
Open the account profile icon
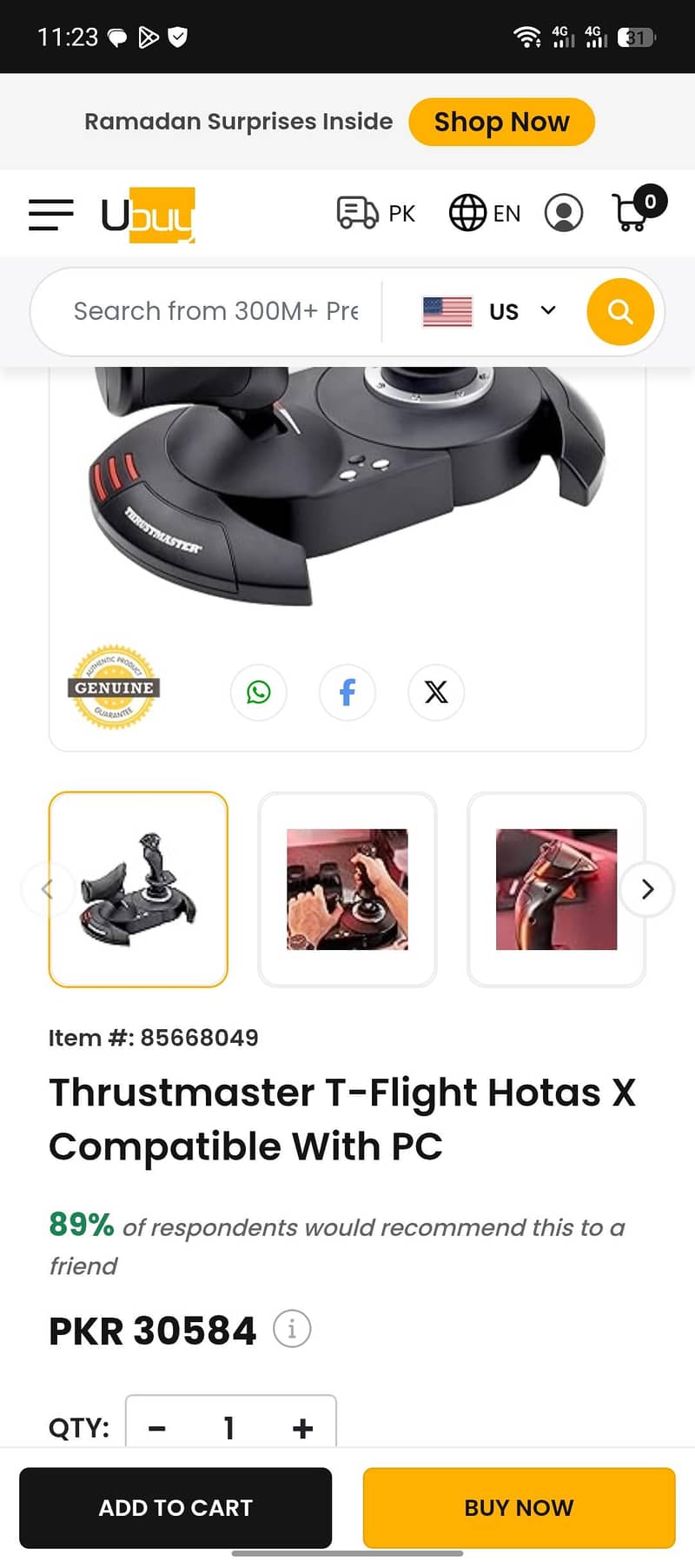564,213
